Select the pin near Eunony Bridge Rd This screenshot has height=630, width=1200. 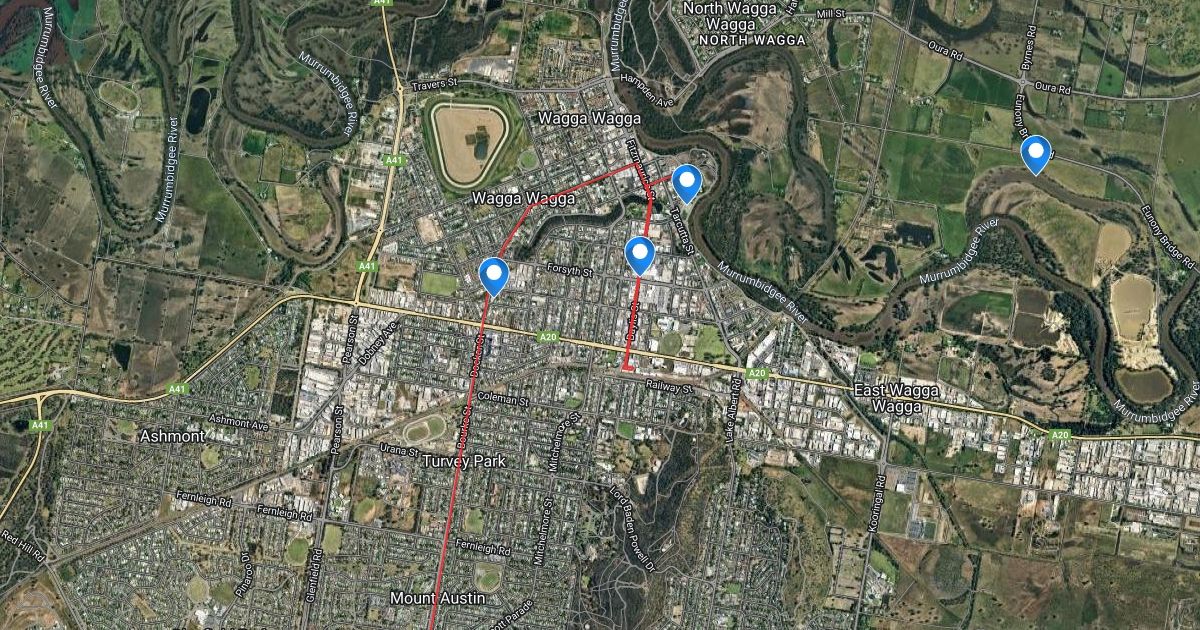(1036, 153)
